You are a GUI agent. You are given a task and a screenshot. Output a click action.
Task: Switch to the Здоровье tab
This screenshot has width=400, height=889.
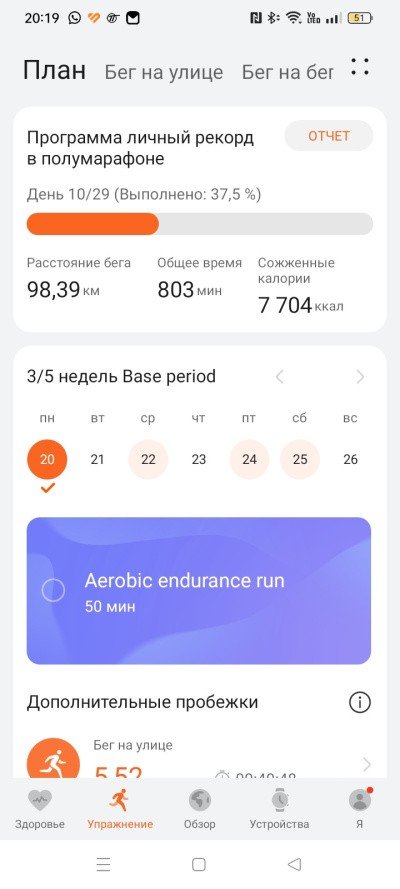point(40,809)
